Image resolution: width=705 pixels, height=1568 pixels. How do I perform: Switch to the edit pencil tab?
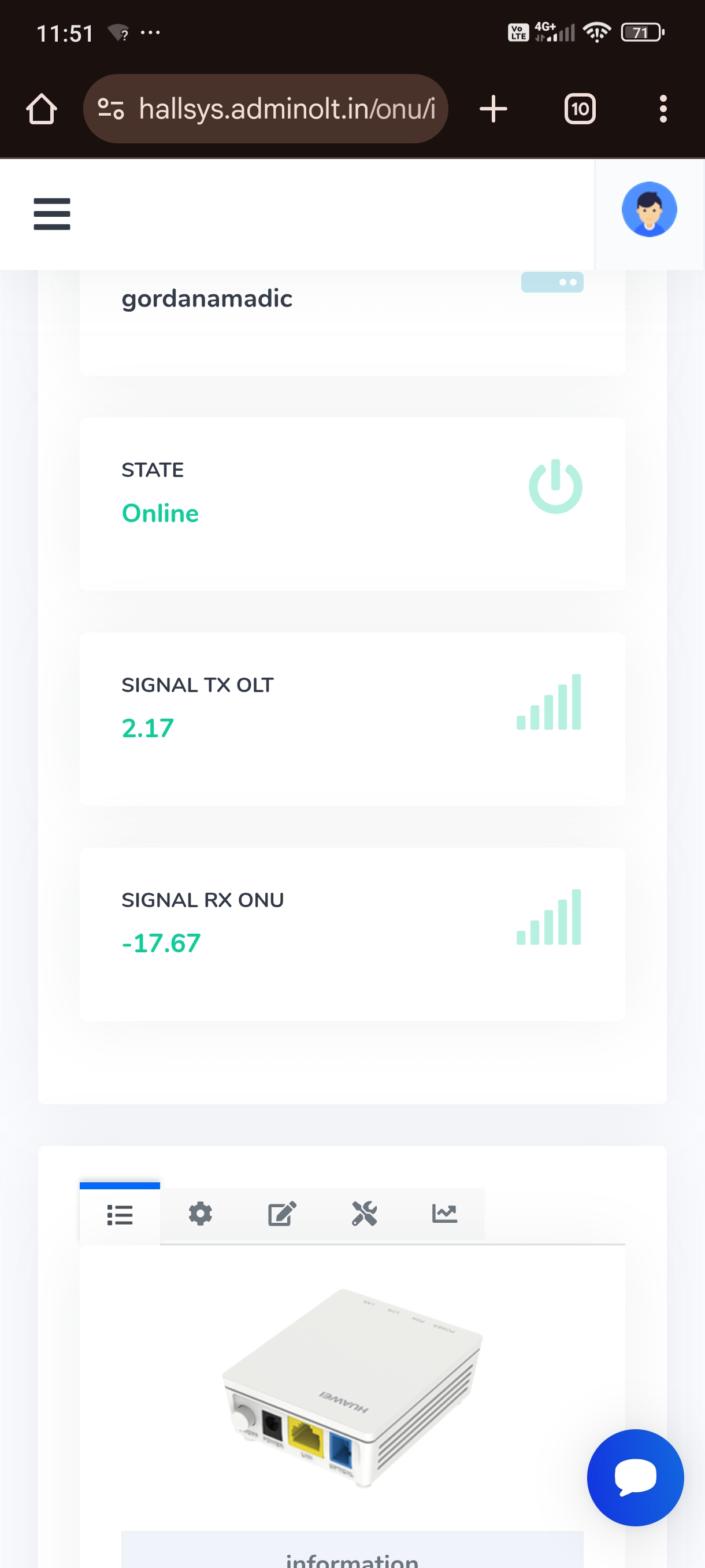point(282,1214)
